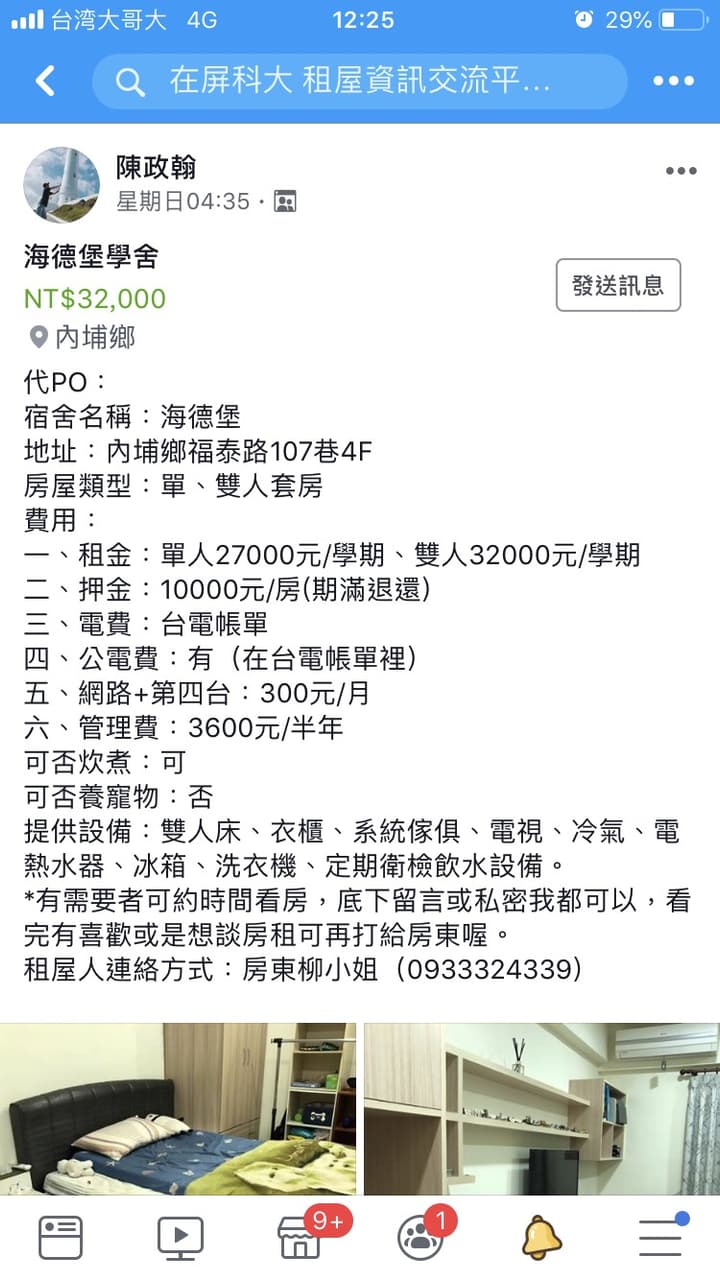Open the bedroom photo with the bed
The image size is (720, 1280).
178,1108
